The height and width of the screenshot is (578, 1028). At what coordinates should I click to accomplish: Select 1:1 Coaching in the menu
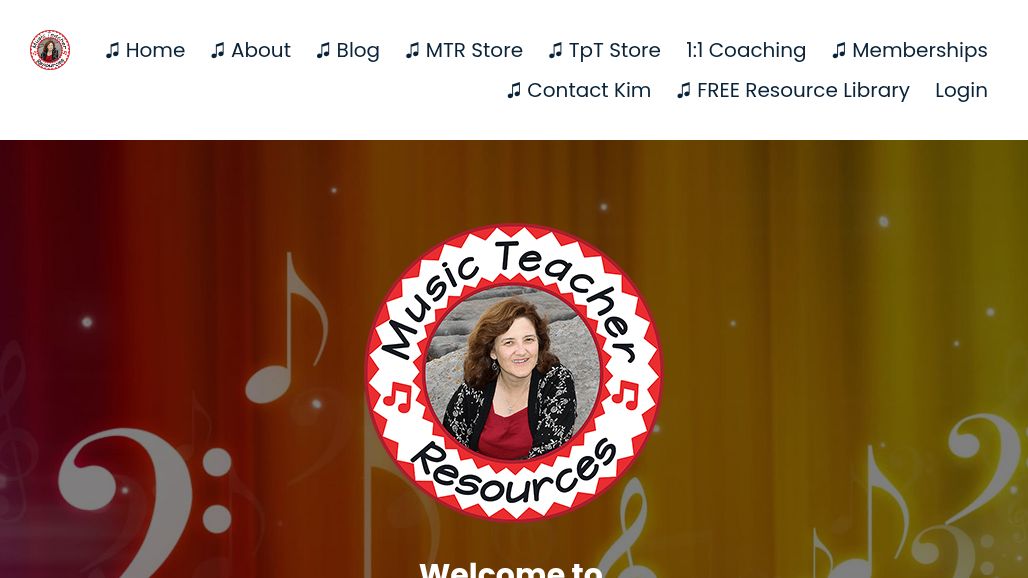[x=746, y=50]
